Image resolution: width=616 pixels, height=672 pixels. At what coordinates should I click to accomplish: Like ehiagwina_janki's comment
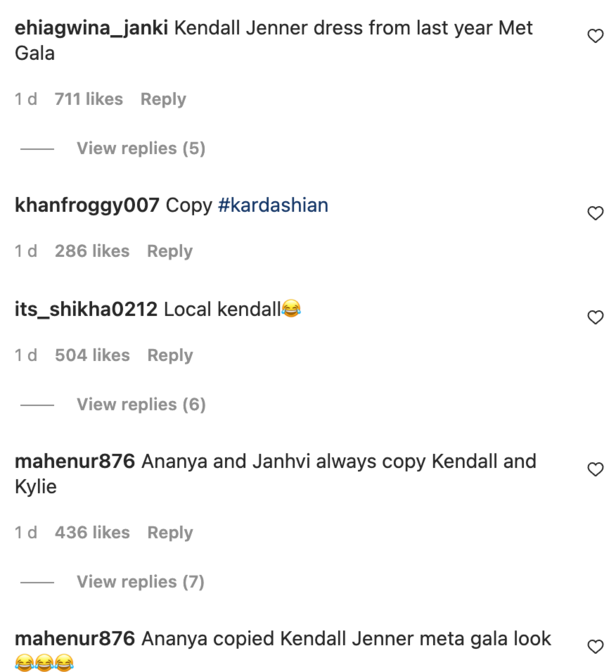595,37
